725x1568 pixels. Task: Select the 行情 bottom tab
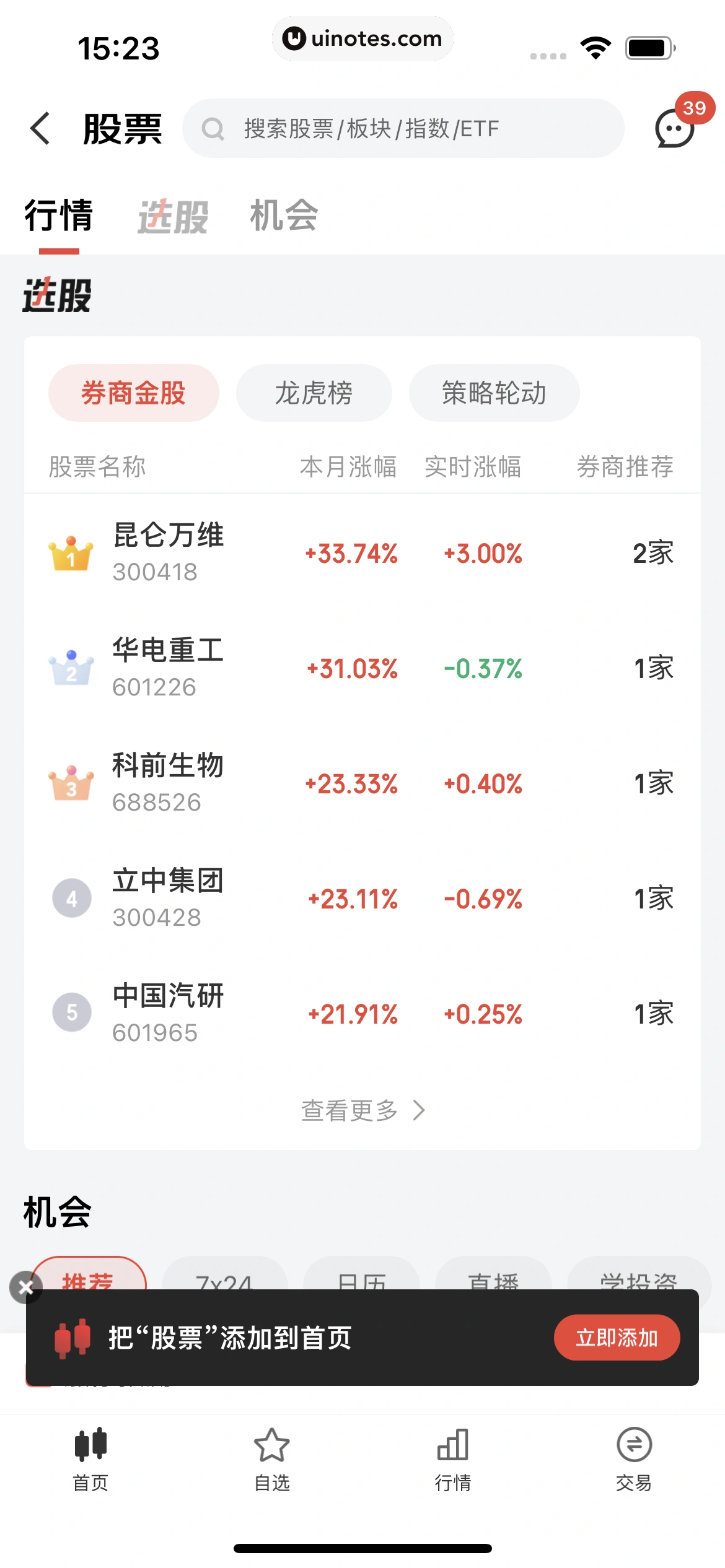[x=453, y=1457]
